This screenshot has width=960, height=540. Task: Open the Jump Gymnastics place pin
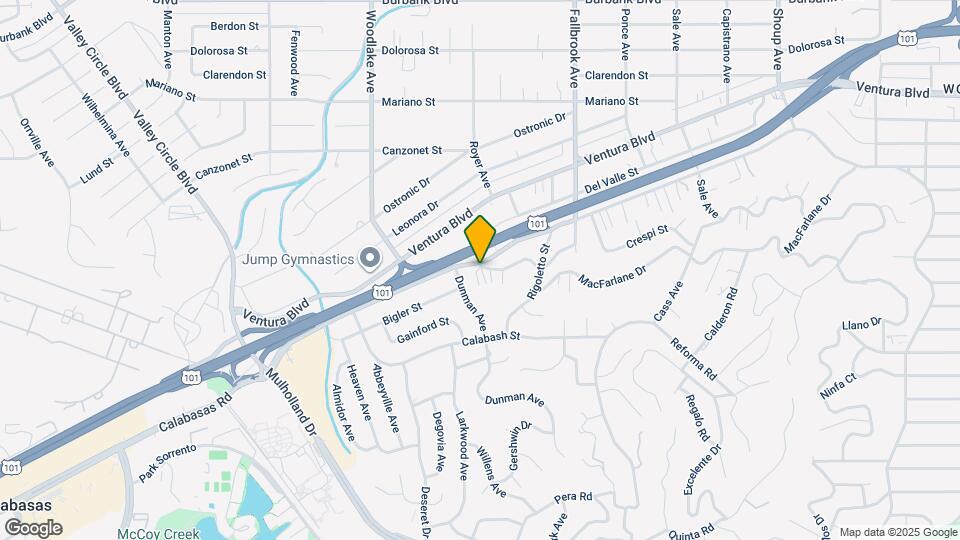(x=370, y=259)
